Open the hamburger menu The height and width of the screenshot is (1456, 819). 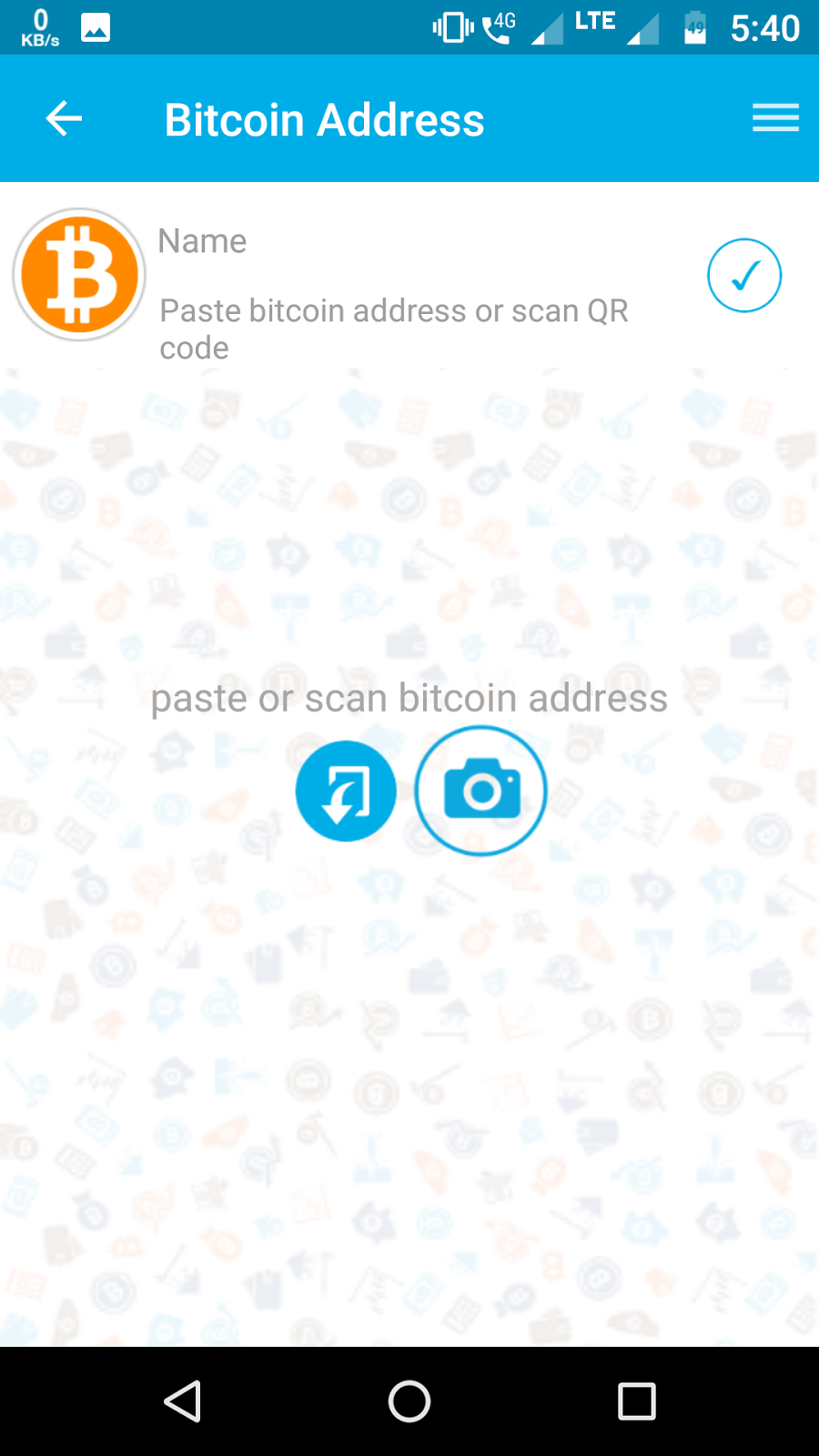775,118
